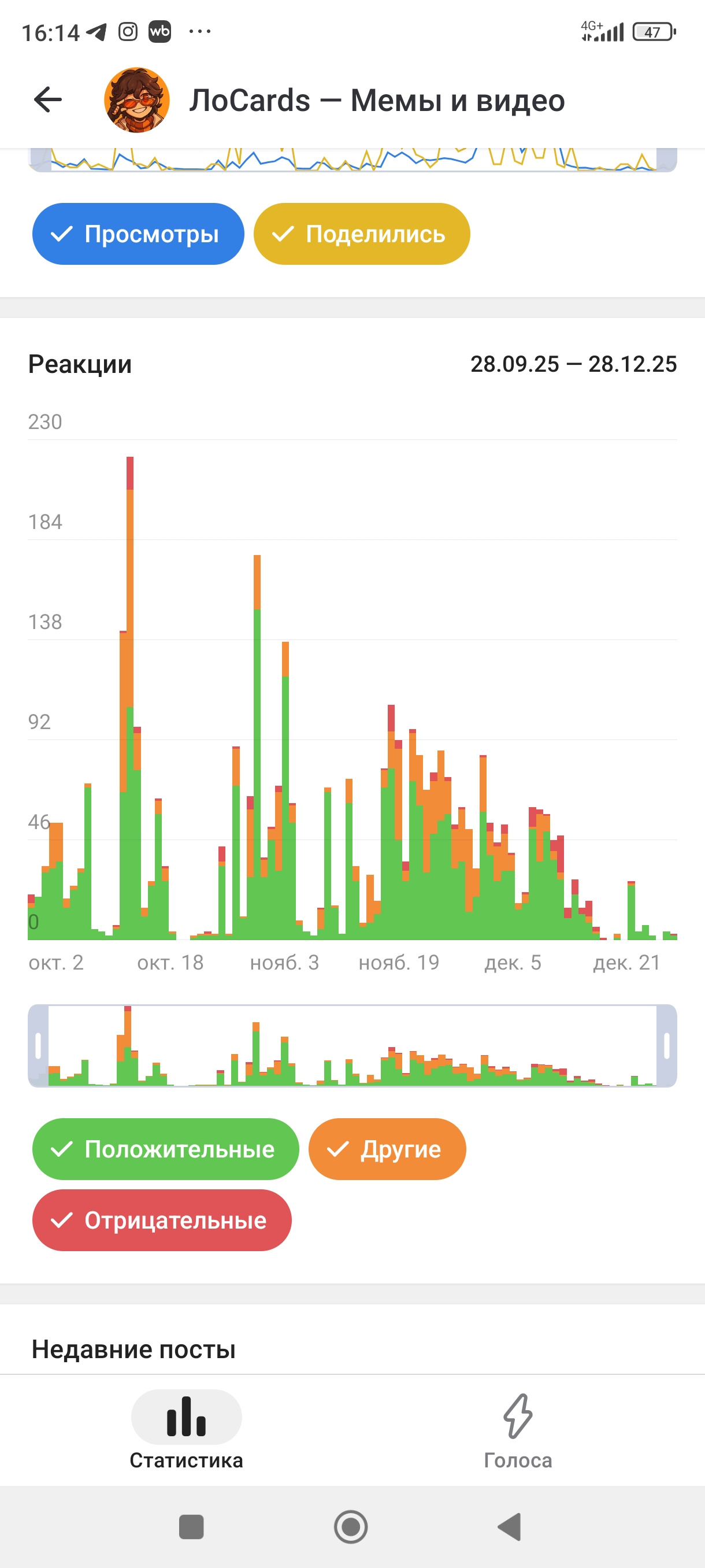
Task: Tap the system home button
Action: pyautogui.click(x=351, y=1526)
